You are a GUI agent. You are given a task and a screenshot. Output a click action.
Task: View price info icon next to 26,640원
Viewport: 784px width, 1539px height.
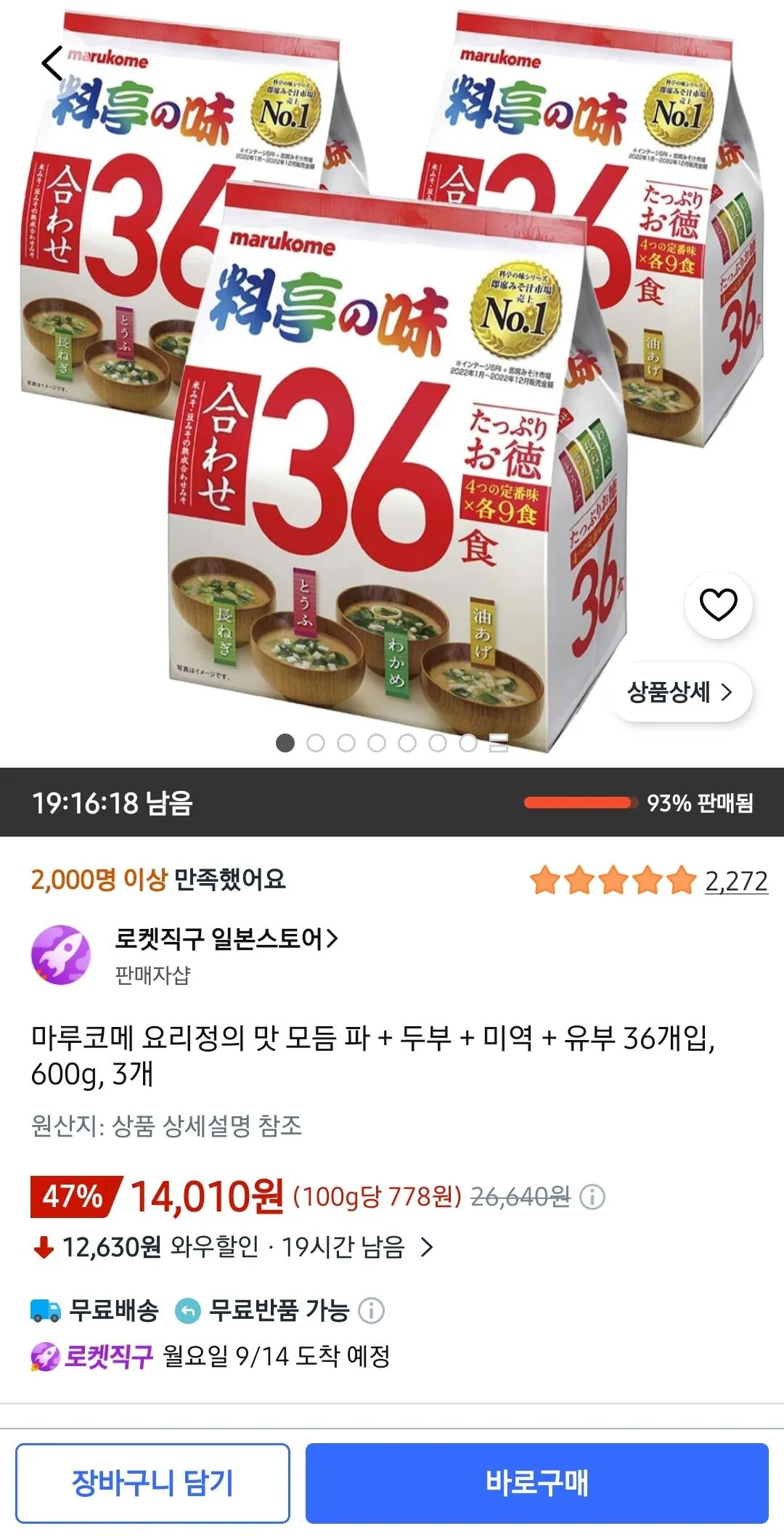tap(592, 1196)
